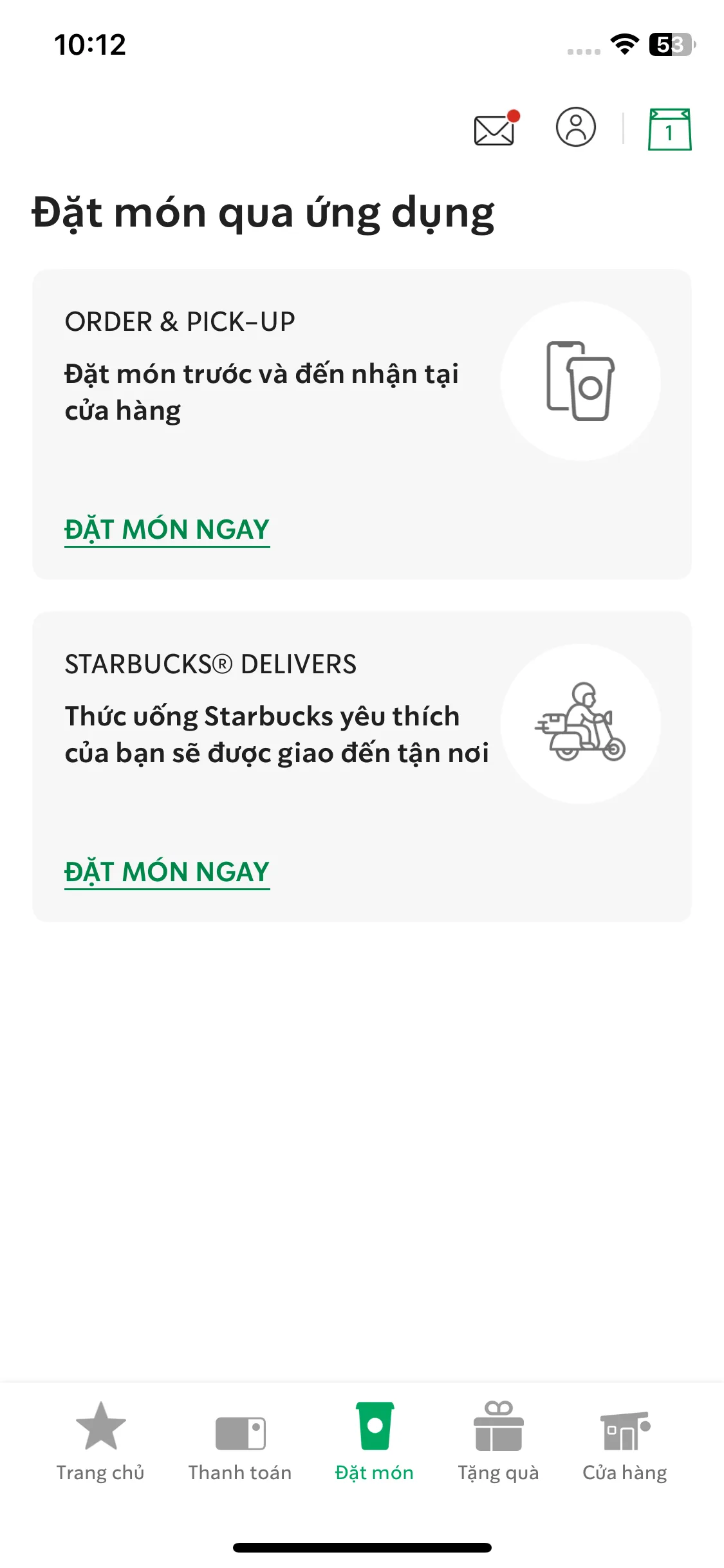Open the Cửa hàng tab

(624, 1443)
